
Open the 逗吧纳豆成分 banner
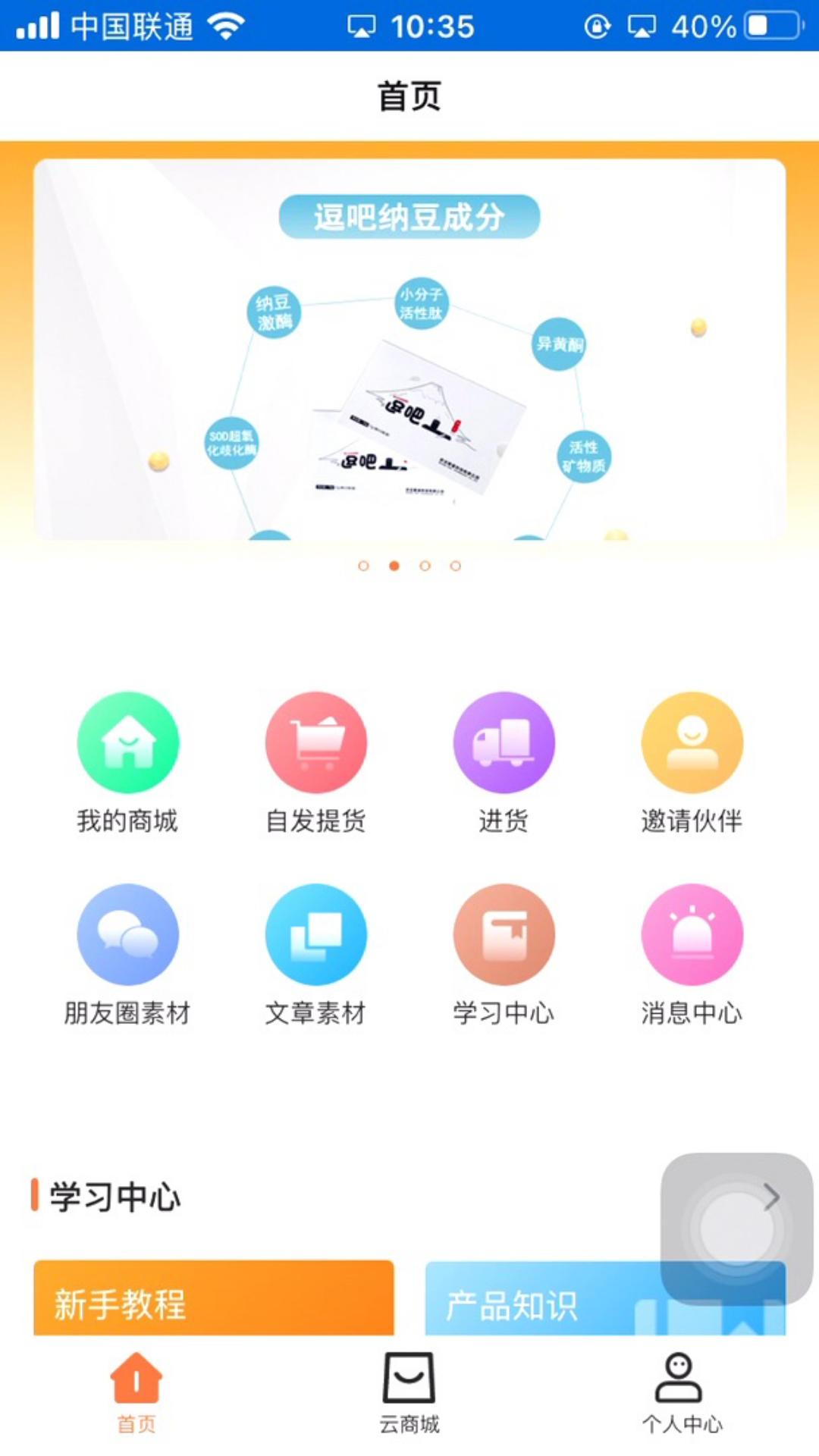[409, 349]
